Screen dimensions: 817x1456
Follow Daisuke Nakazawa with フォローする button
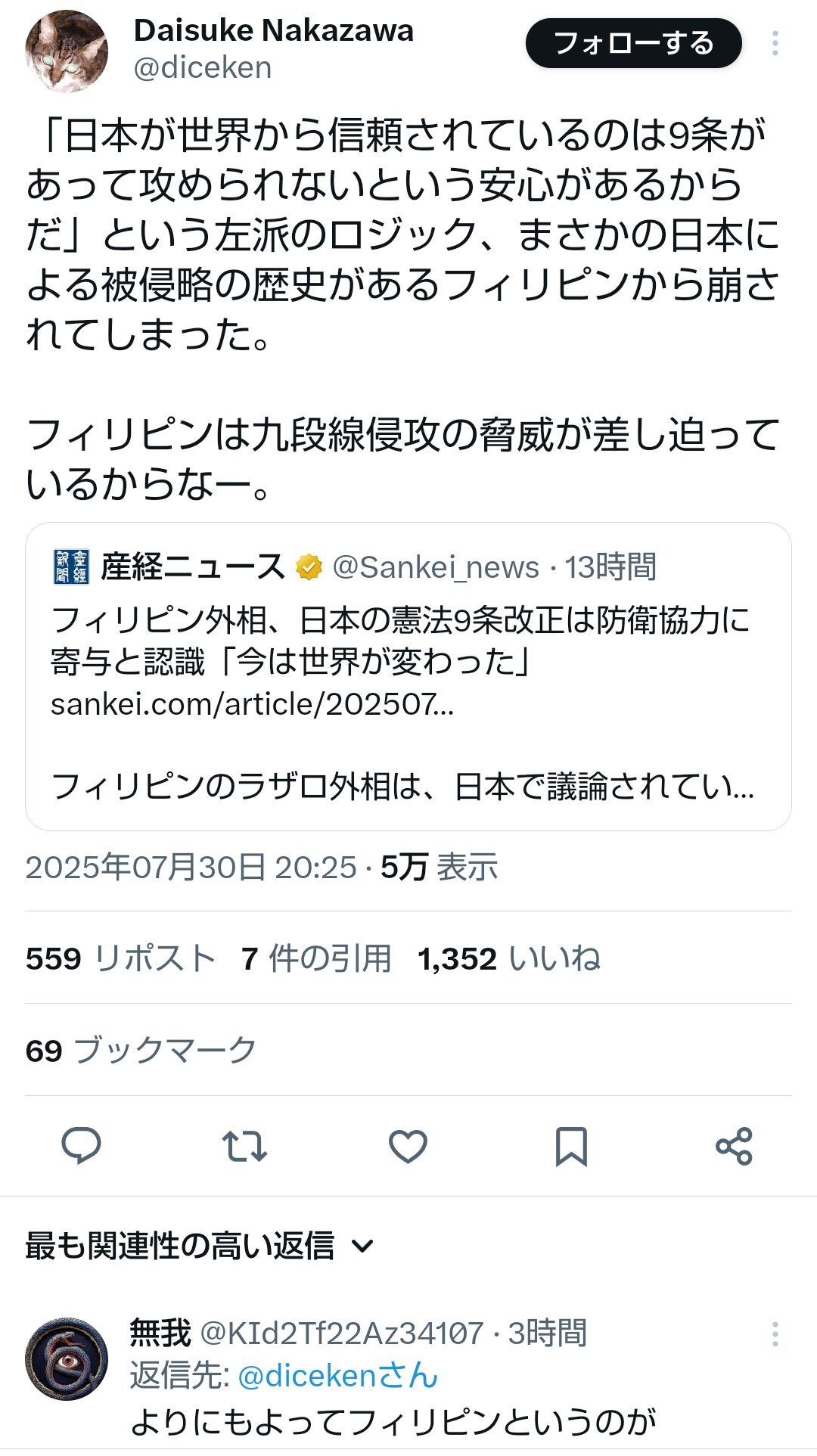tap(633, 43)
